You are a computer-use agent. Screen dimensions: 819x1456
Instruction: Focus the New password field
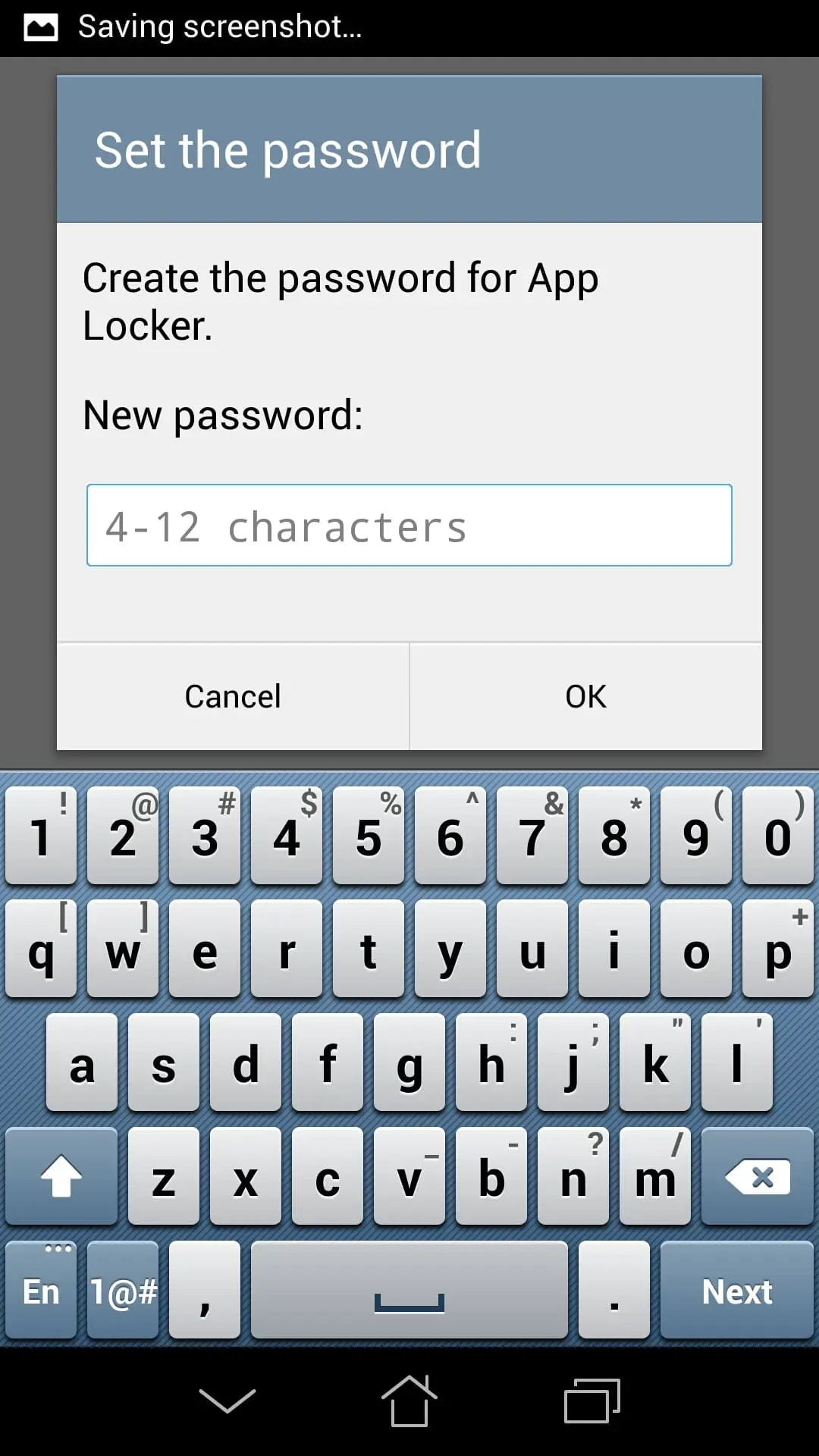[409, 525]
